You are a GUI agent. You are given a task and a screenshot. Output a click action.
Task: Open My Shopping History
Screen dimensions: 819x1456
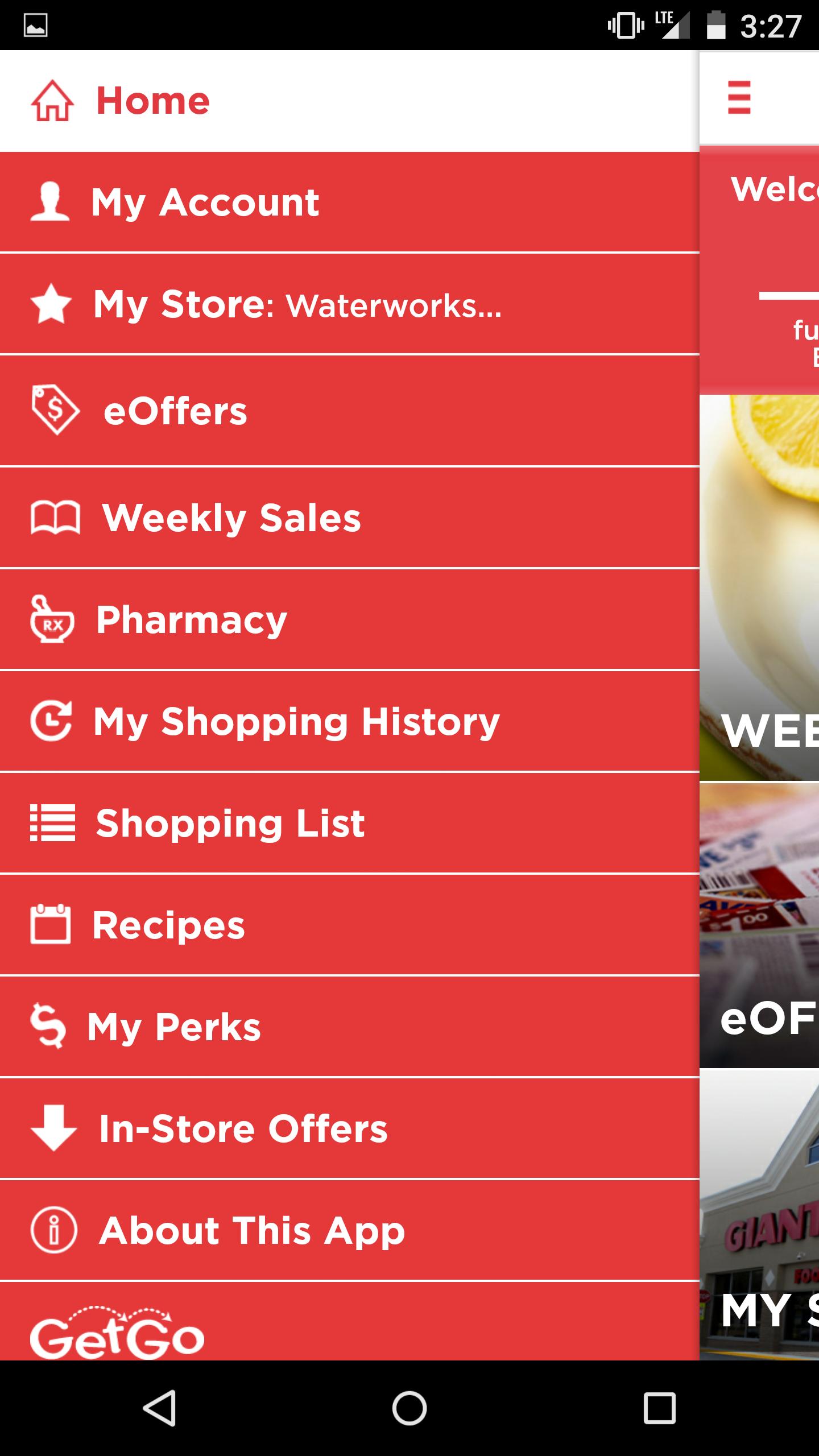[296, 722]
